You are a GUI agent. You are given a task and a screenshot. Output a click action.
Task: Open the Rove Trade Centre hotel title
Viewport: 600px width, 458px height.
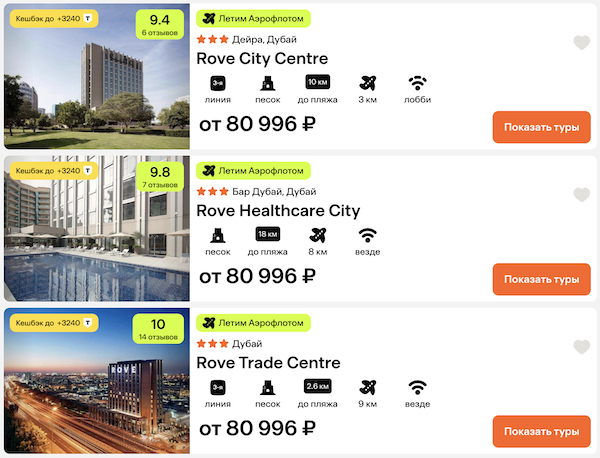coord(268,363)
